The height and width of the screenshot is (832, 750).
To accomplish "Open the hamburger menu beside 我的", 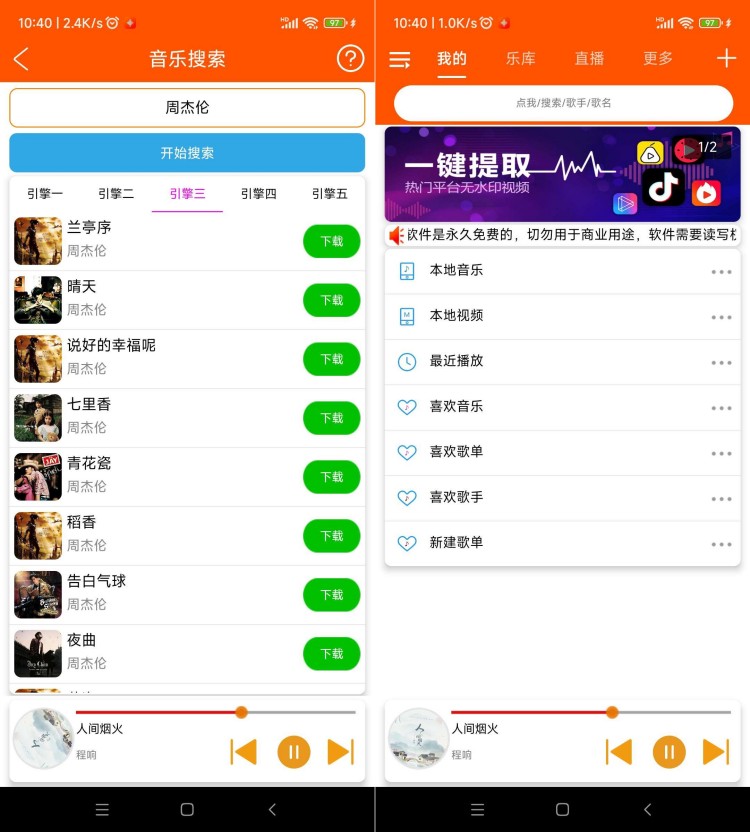I will (x=400, y=60).
